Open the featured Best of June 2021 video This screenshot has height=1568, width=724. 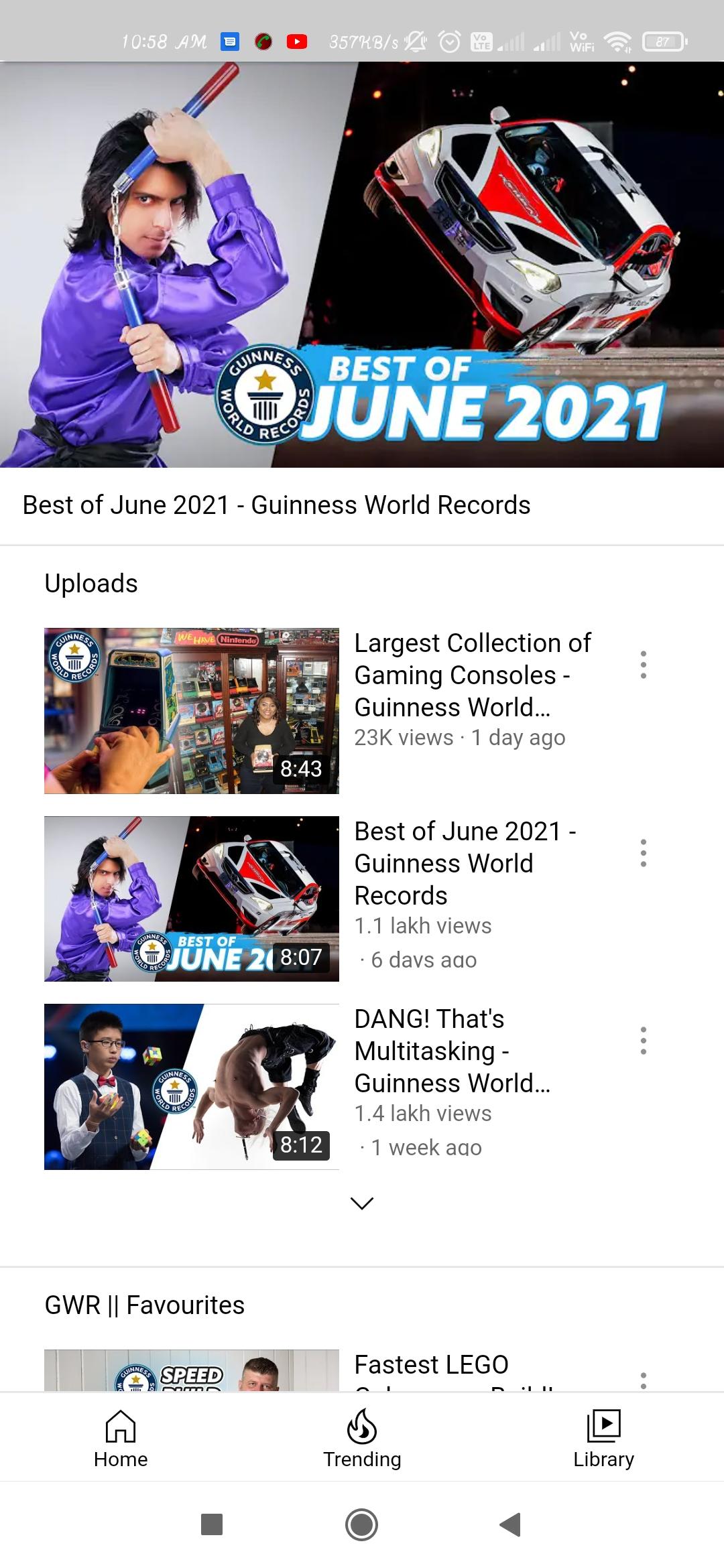pos(362,265)
